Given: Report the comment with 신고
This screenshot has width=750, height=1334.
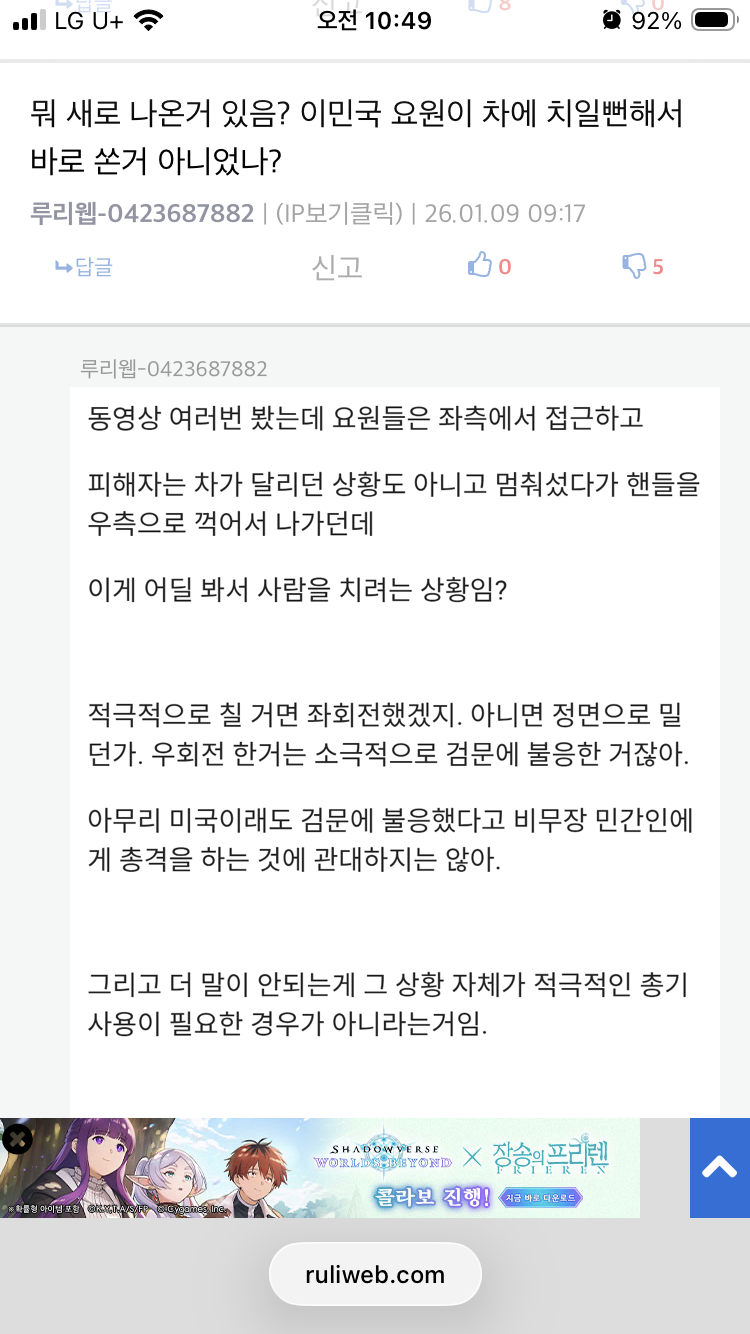Looking at the screenshot, I should pos(337,266).
